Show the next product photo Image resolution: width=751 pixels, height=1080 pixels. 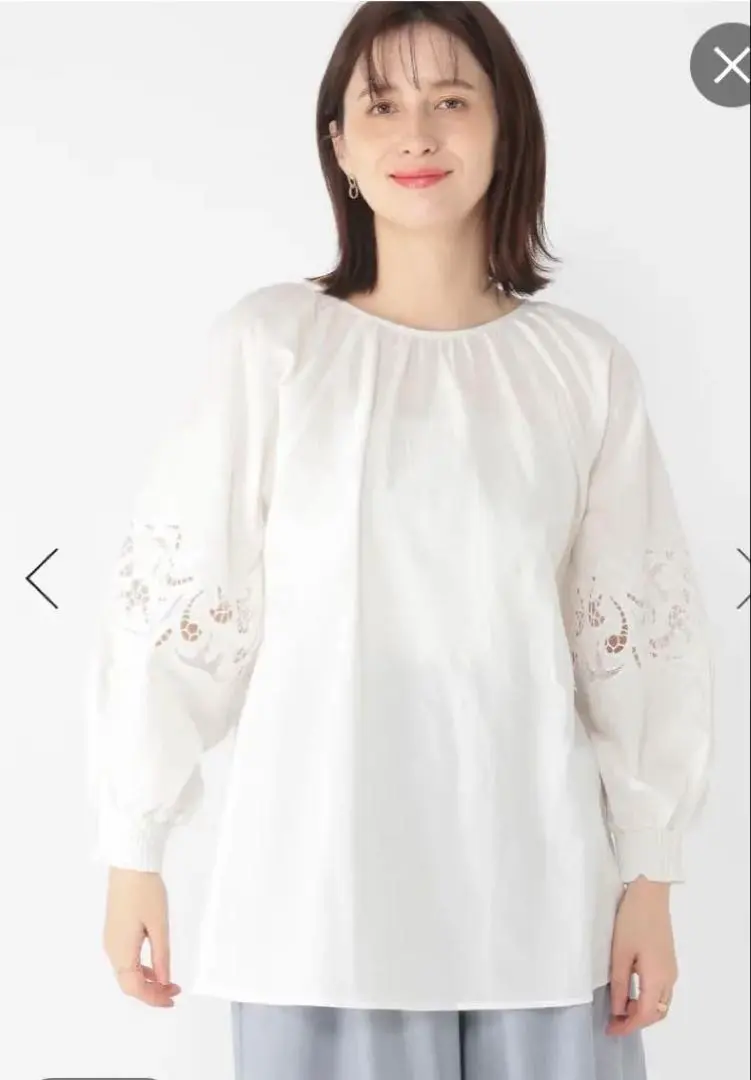[x=743, y=579]
